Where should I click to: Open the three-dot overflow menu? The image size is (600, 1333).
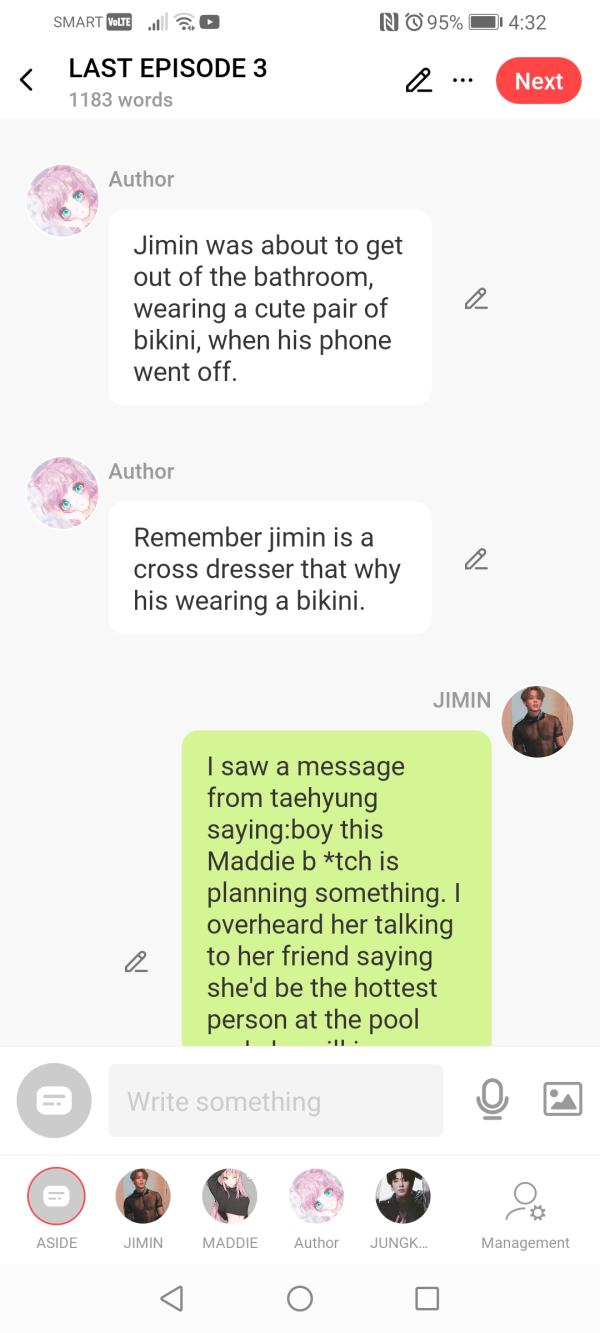click(x=462, y=81)
